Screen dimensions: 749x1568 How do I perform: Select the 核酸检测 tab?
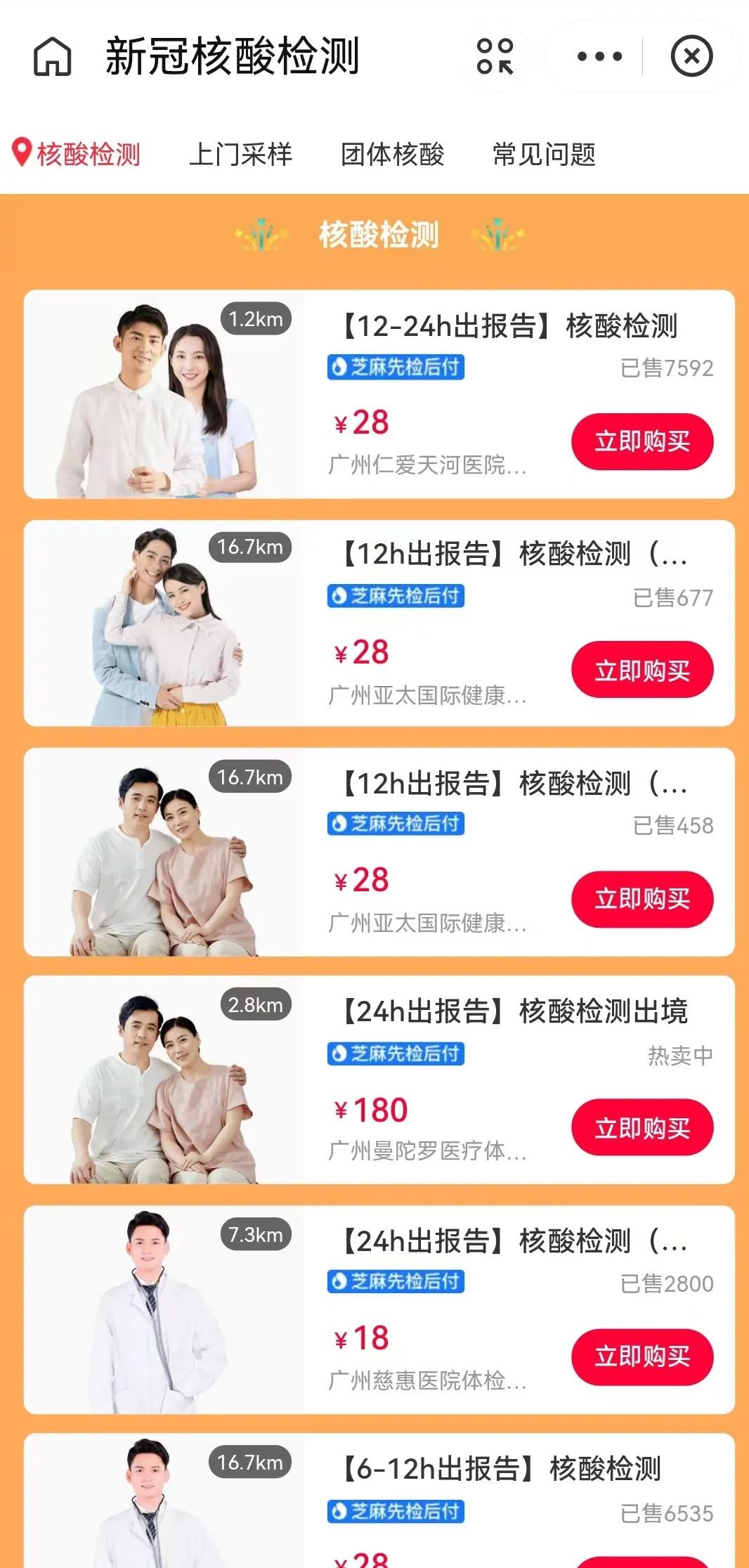tap(77, 154)
